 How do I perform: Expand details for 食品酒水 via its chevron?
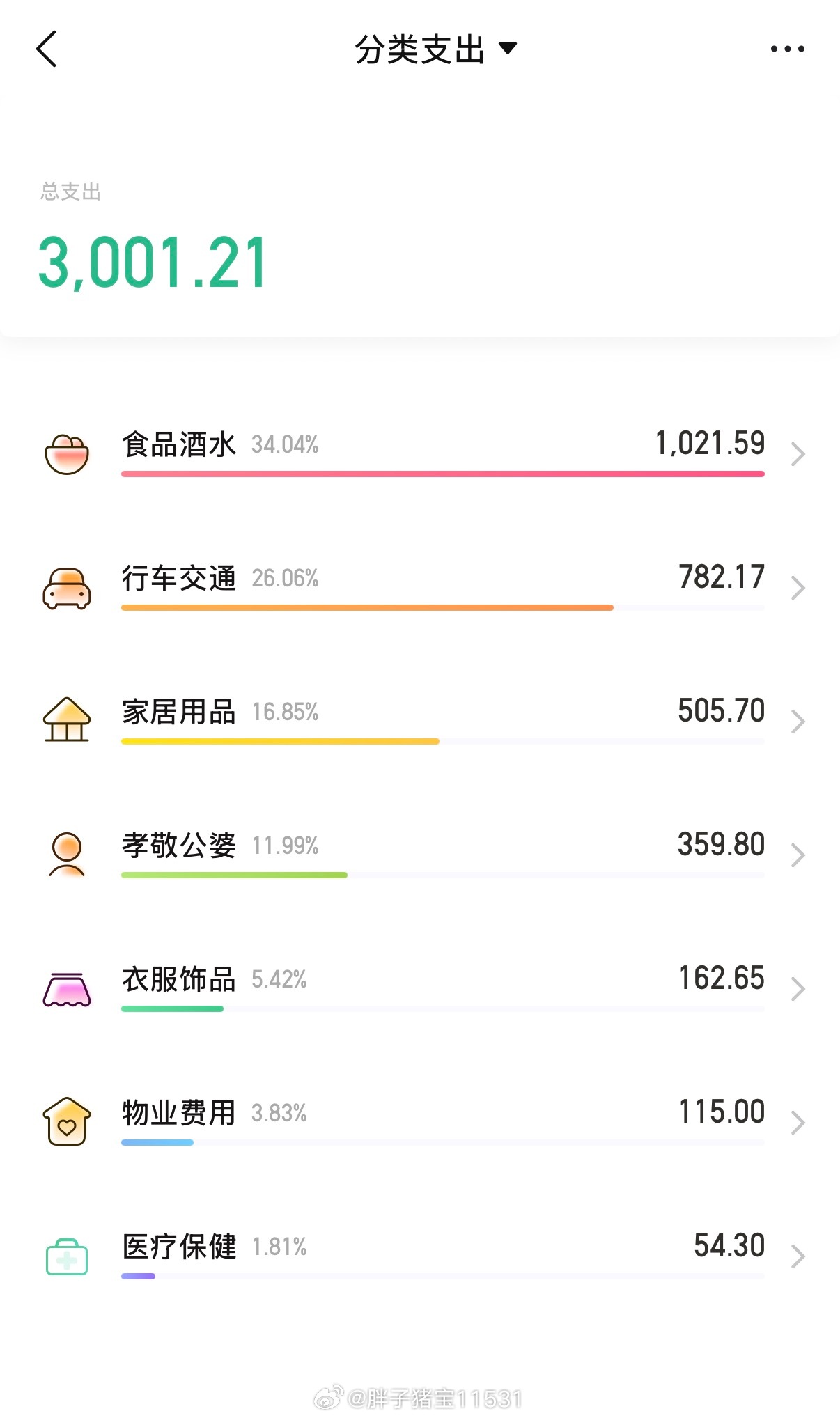798,453
